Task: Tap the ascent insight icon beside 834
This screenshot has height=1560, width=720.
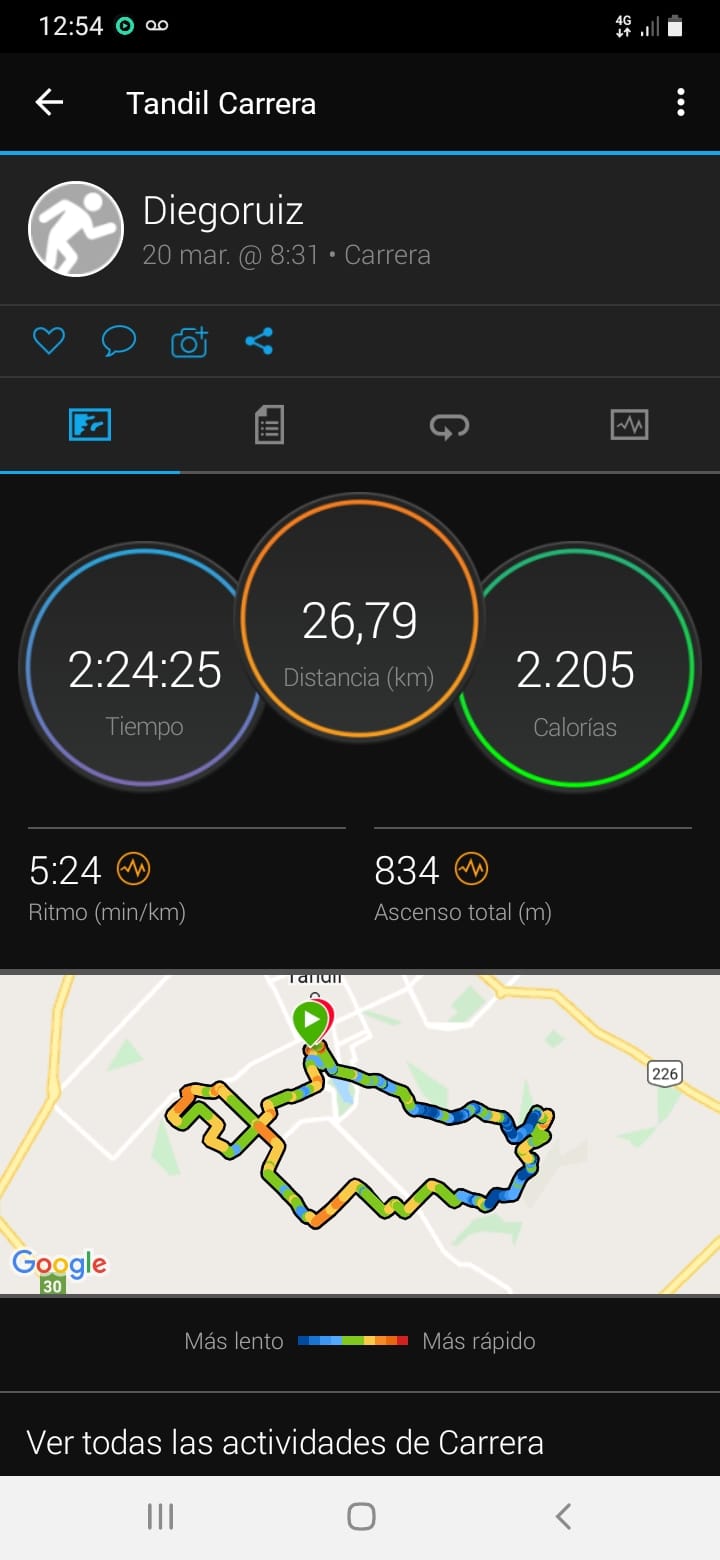Action: pyautogui.click(x=472, y=869)
